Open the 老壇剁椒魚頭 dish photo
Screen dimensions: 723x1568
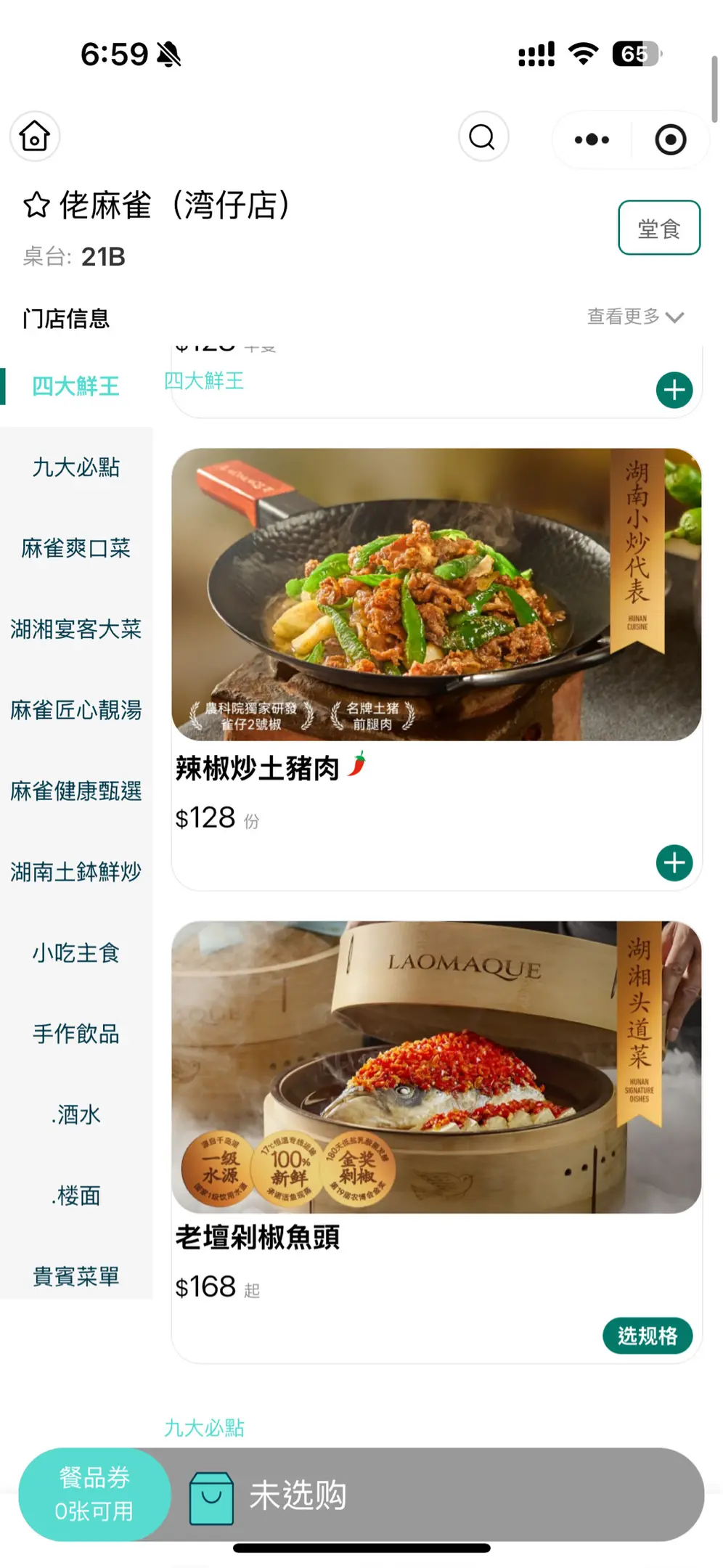point(436,1067)
